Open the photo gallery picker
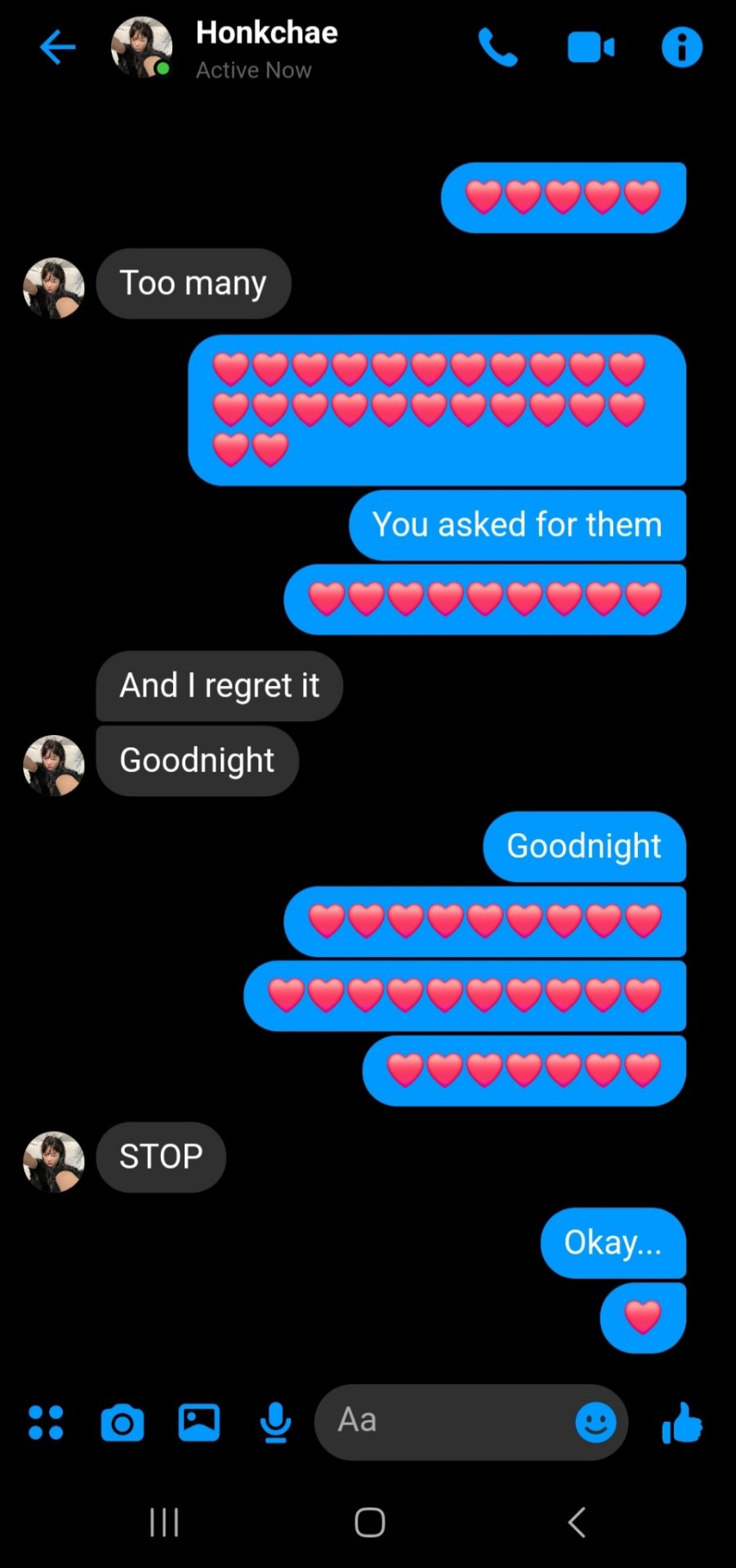 click(x=199, y=1422)
